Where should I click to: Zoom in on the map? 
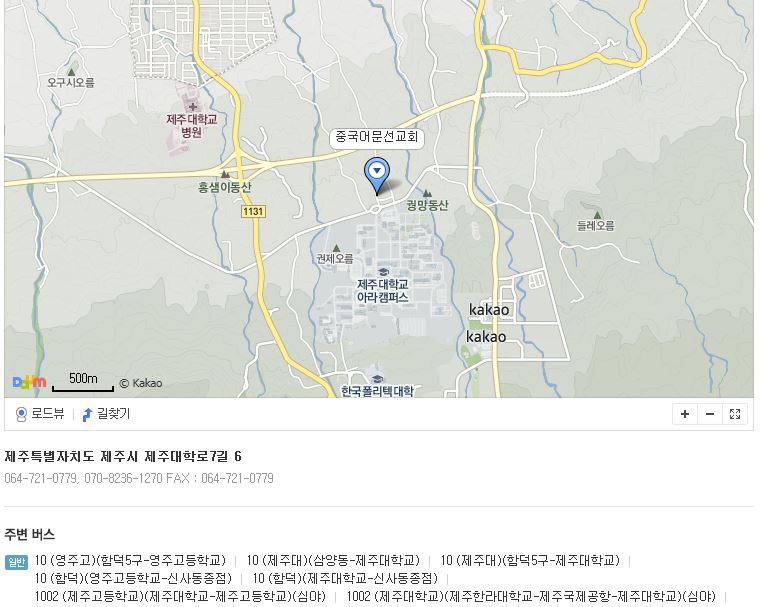point(685,414)
